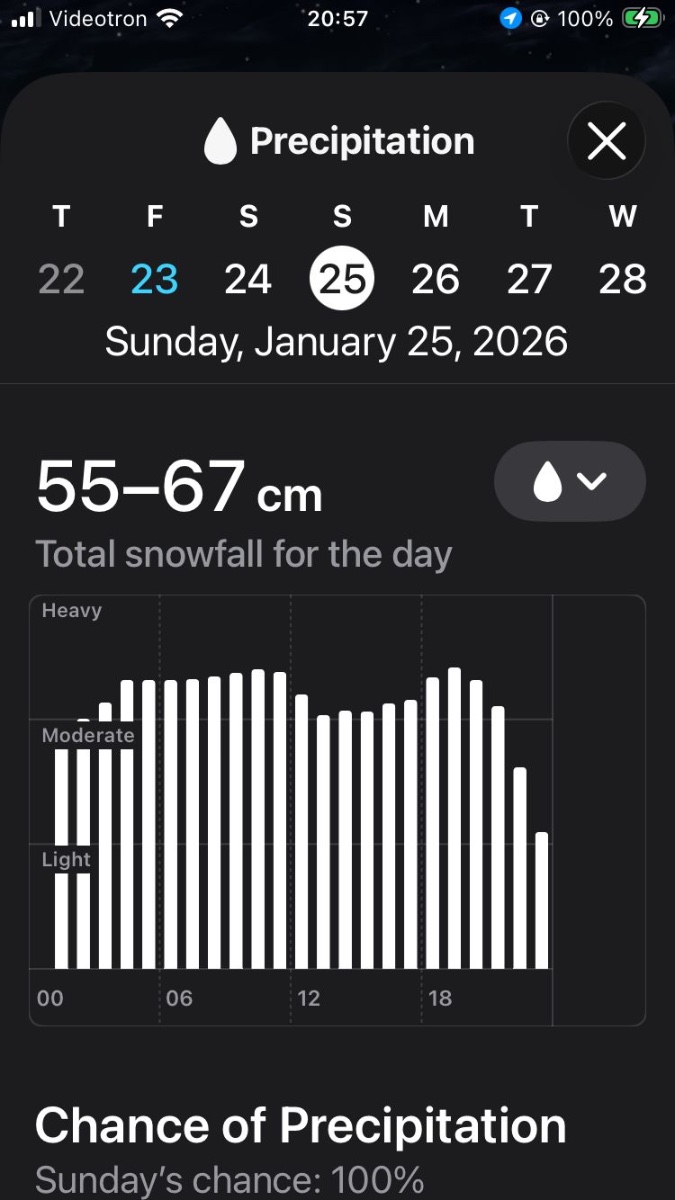Switch to Saturday the 24th
The height and width of the screenshot is (1200, 675).
pos(248,279)
